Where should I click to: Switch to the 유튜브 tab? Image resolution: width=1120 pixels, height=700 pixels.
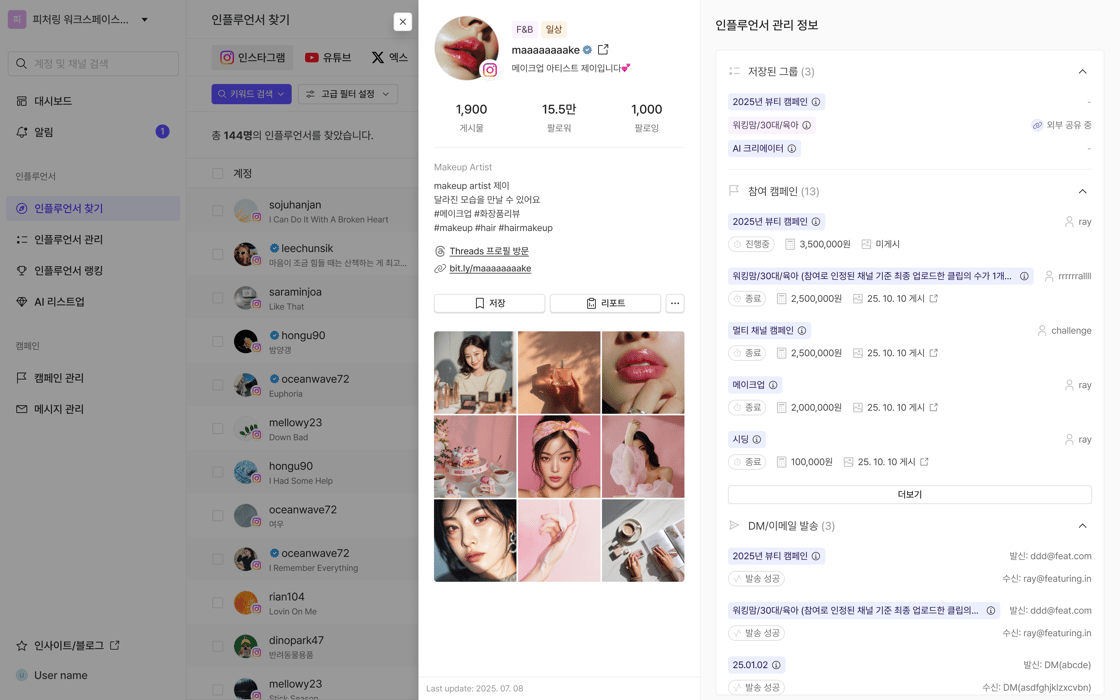click(328, 58)
